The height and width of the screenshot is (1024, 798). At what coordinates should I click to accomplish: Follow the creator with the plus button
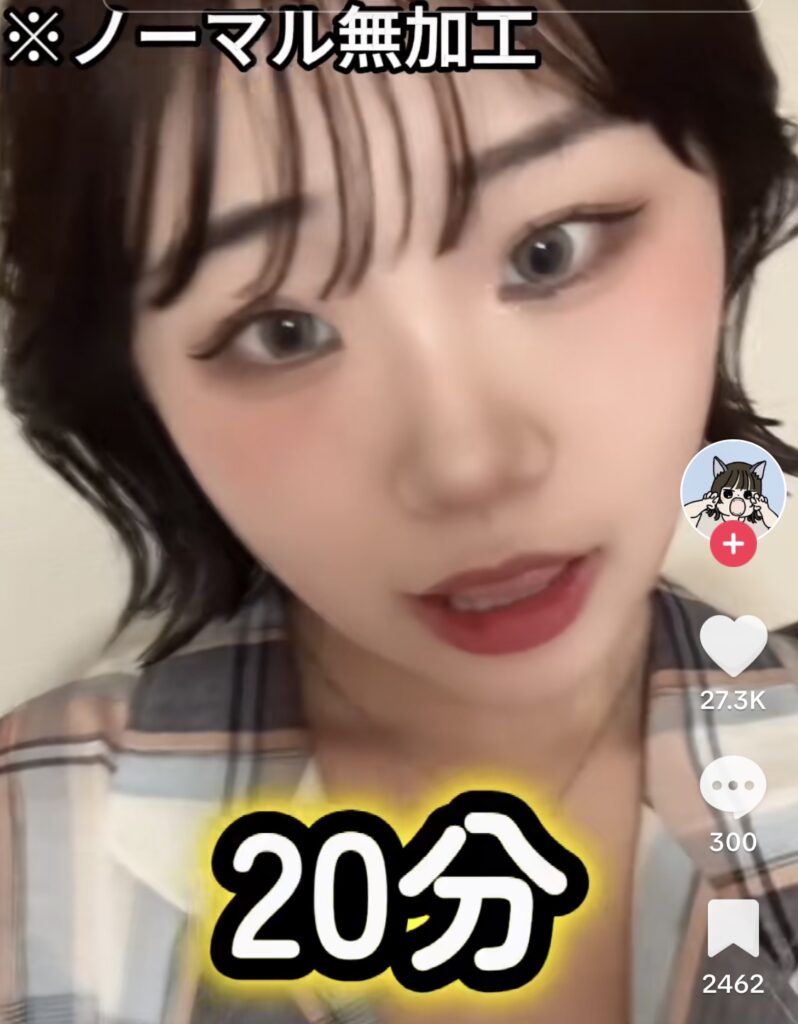tap(733, 546)
